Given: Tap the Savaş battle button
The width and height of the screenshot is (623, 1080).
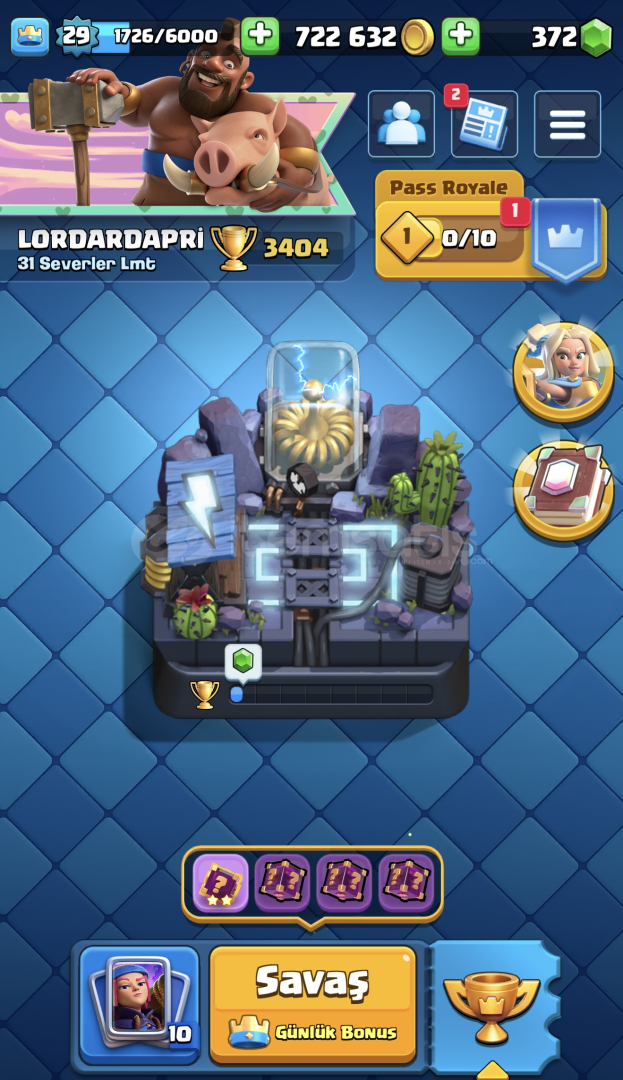Looking at the screenshot, I should [313, 1004].
